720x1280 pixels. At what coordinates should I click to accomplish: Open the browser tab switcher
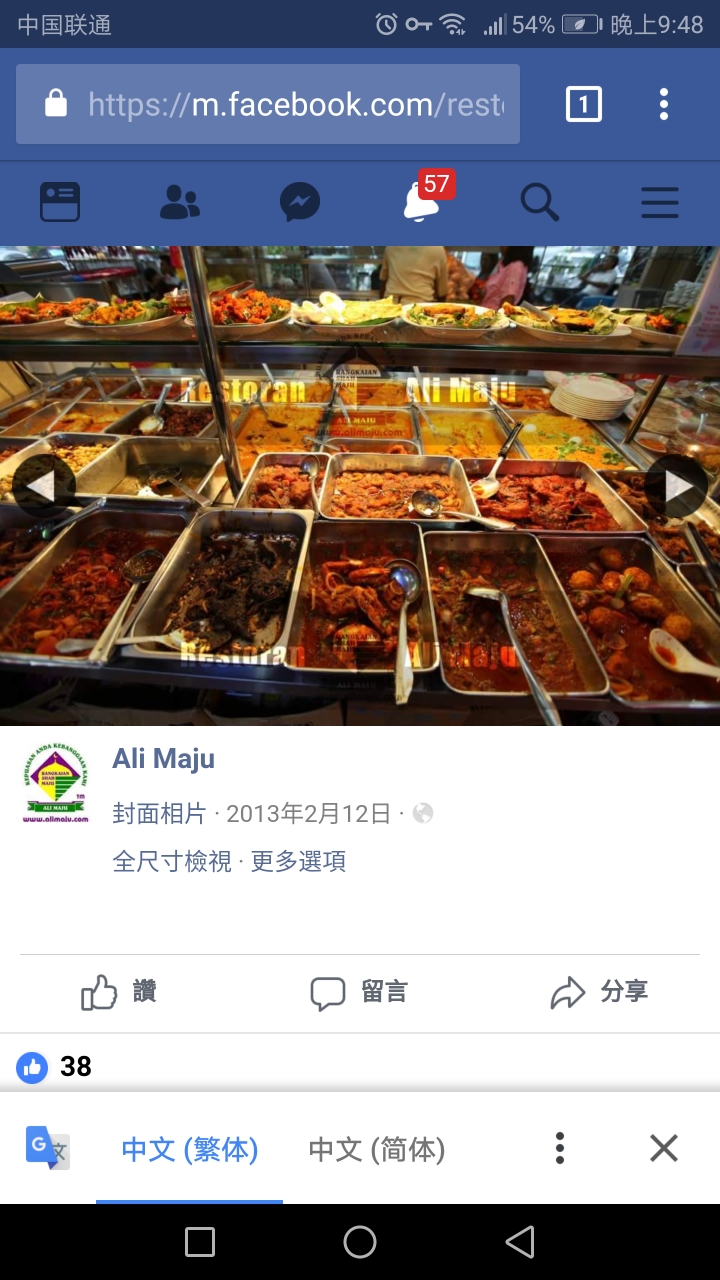pyautogui.click(x=584, y=104)
